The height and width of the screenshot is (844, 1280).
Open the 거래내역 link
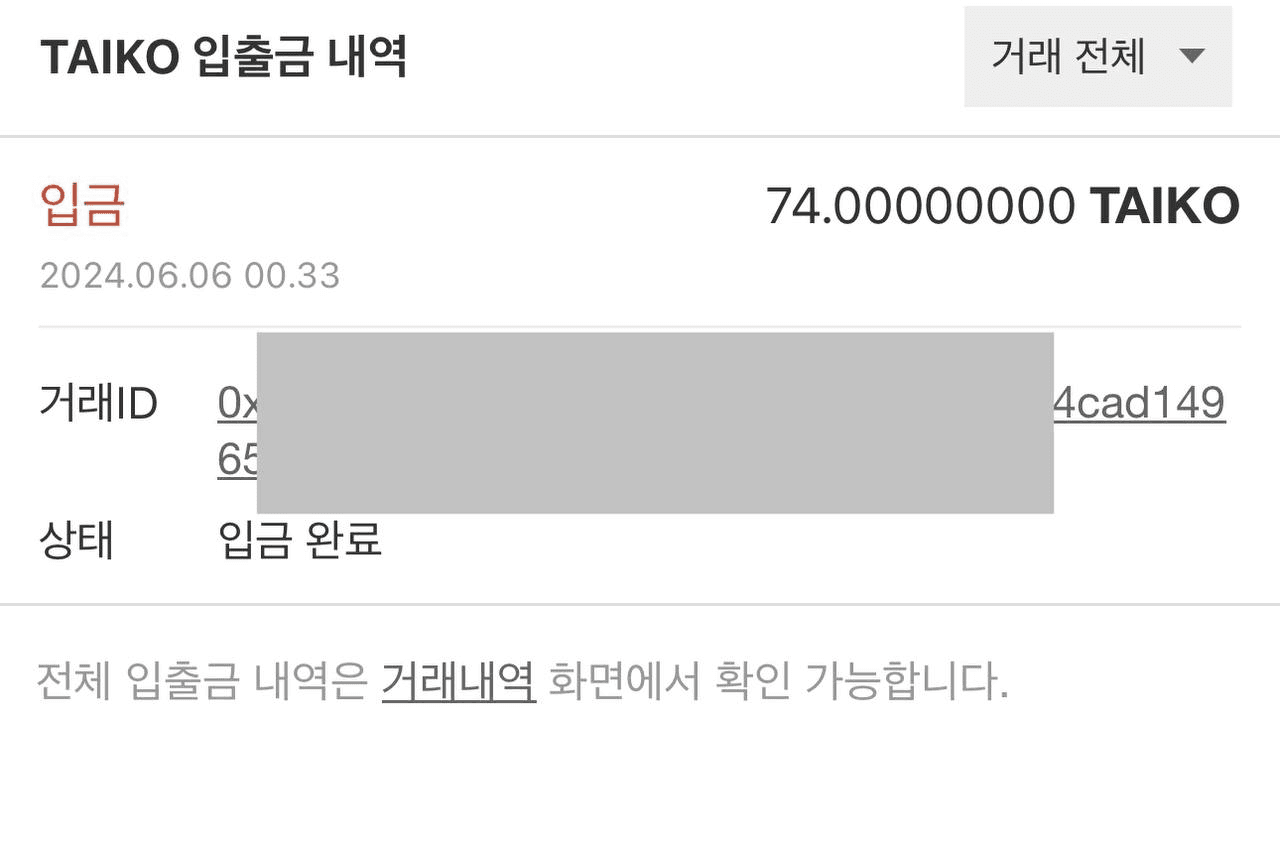pos(459,683)
